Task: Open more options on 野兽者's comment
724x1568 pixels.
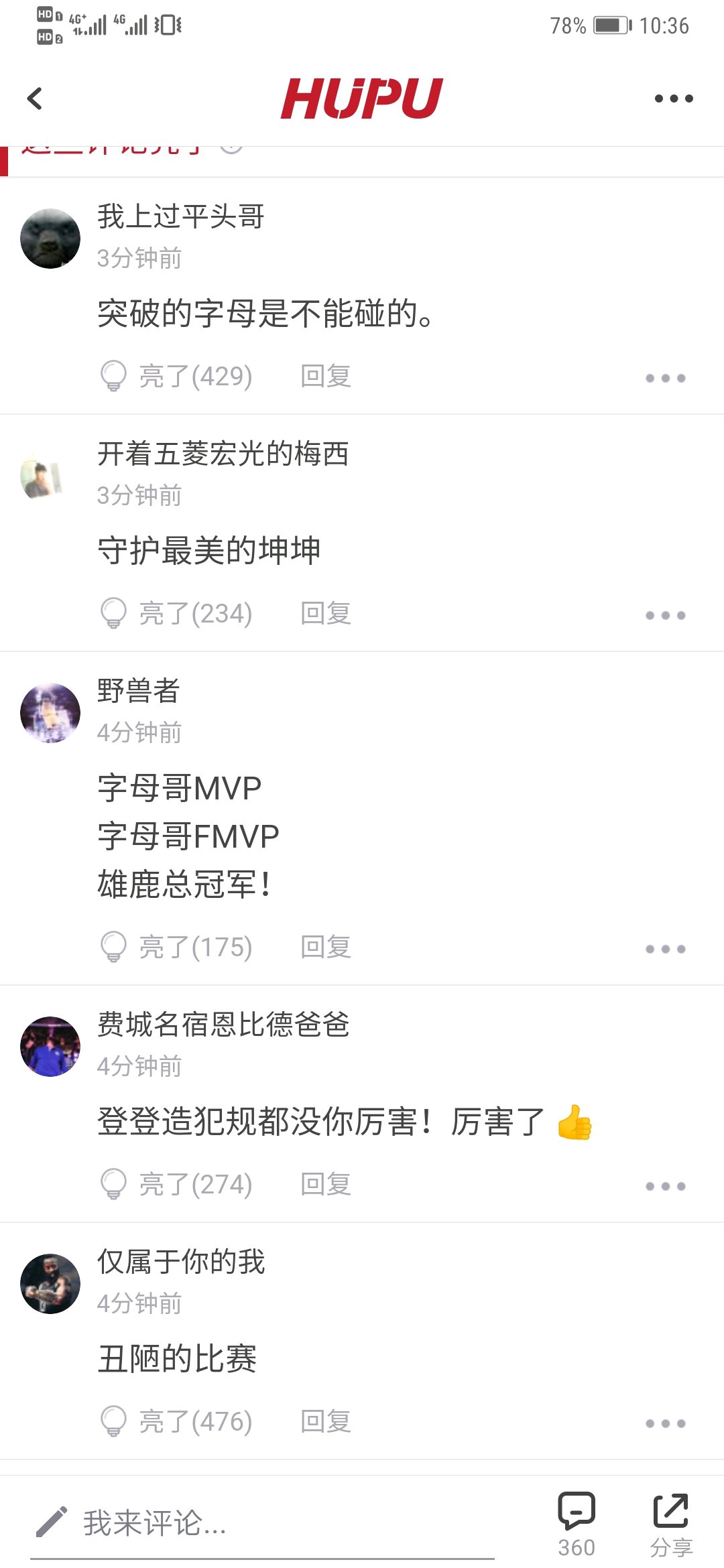Action: point(666,949)
